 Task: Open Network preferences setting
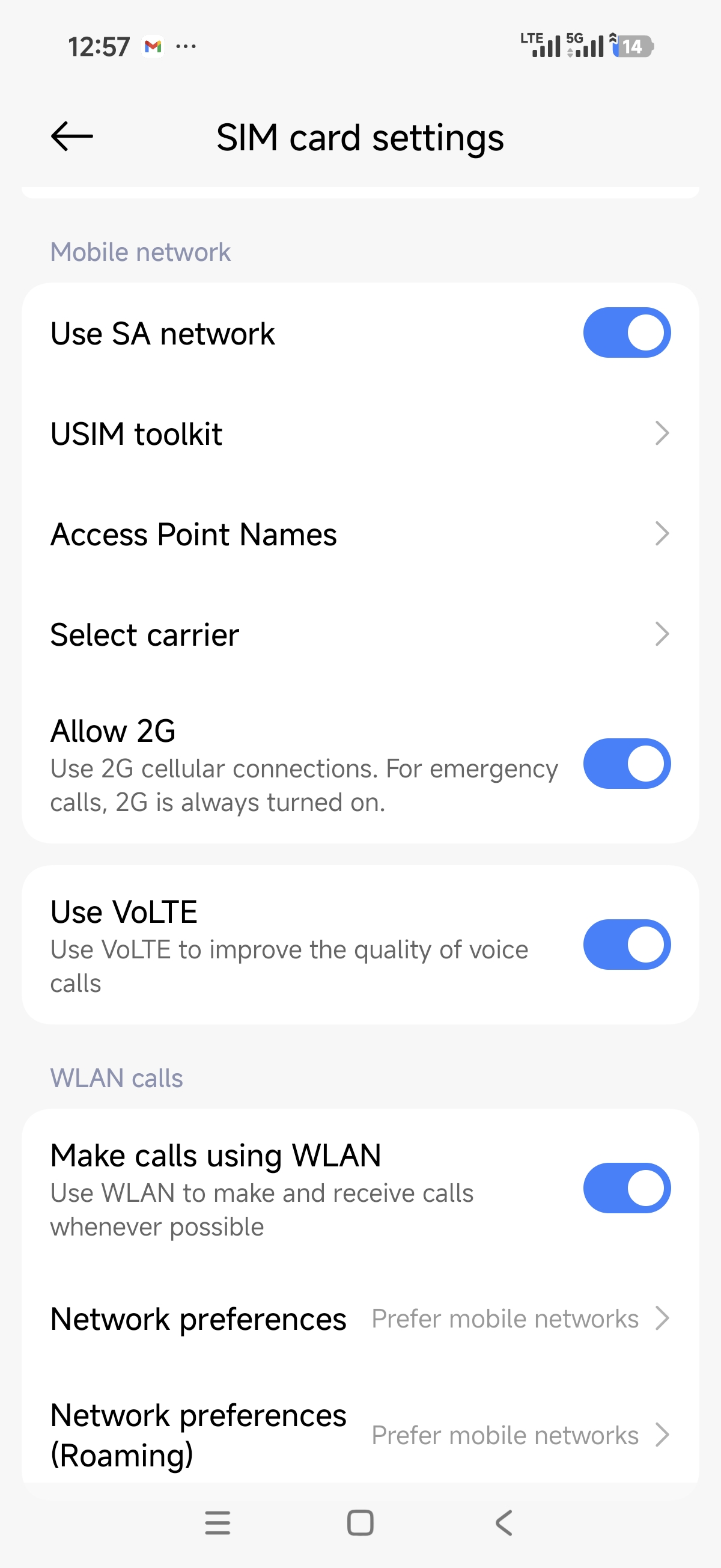click(x=360, y=1319)
